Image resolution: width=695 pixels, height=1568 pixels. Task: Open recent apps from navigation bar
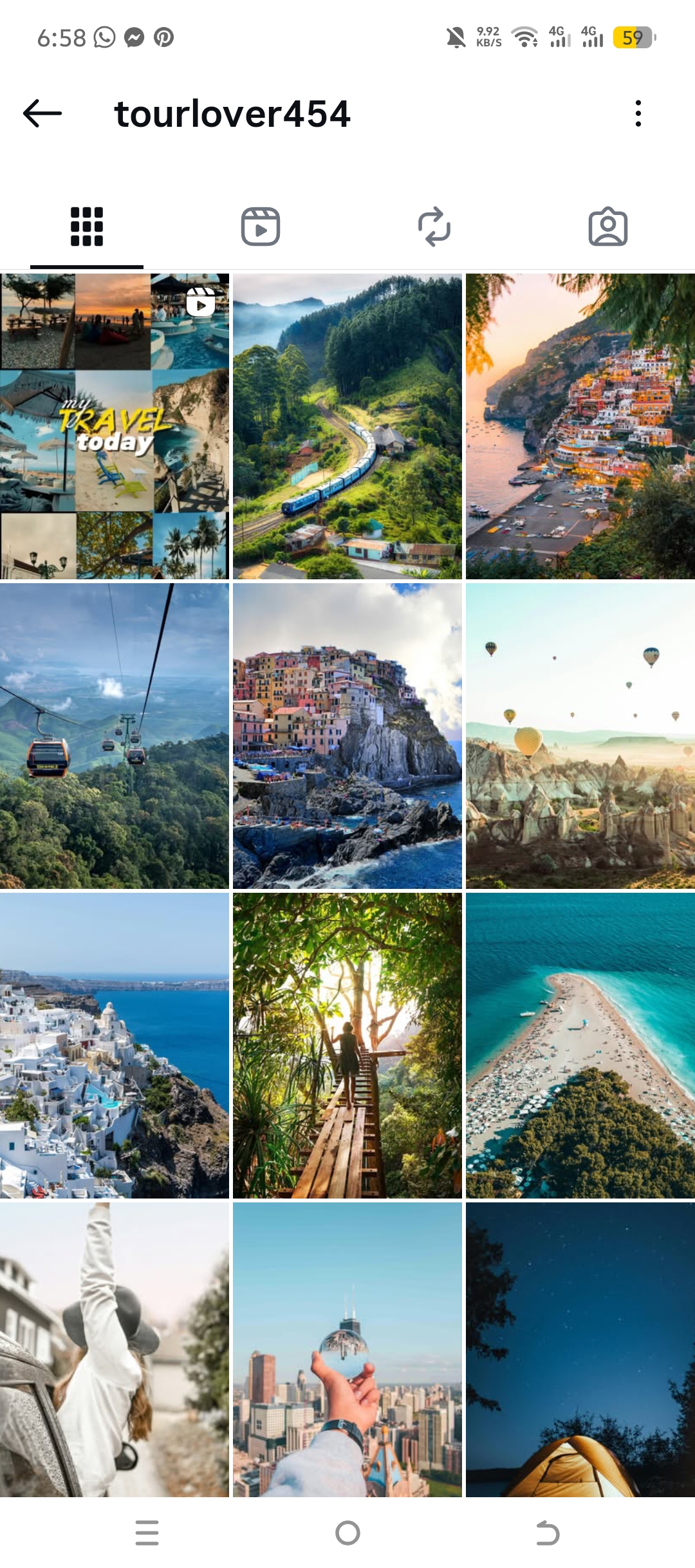click(x=147, y=1533)
